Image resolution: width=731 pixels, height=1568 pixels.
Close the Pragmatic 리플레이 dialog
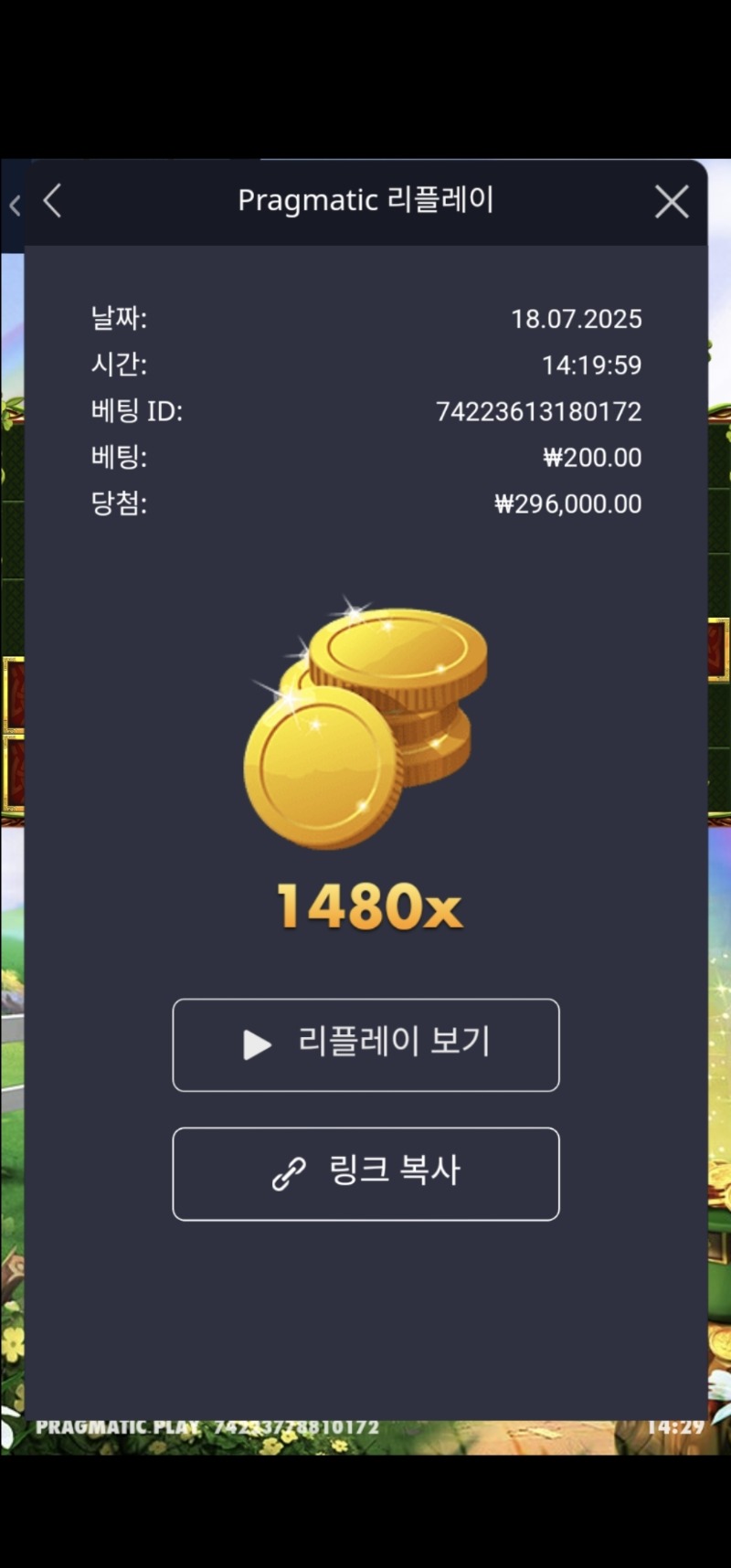pyautogui.click(x=672, y=202)
